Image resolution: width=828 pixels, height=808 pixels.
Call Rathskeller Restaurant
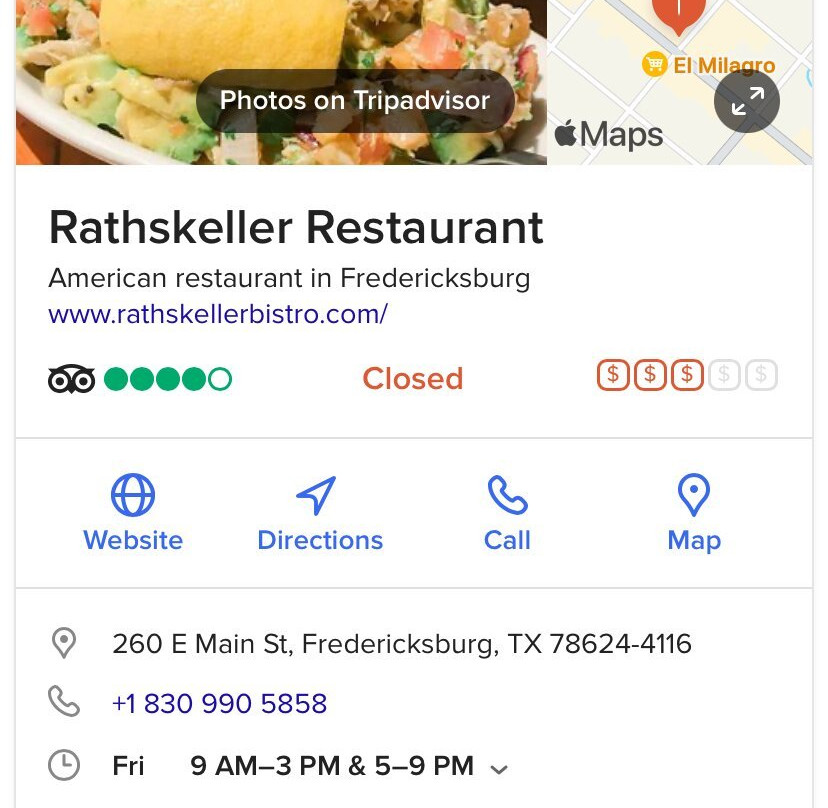(507, 513)
